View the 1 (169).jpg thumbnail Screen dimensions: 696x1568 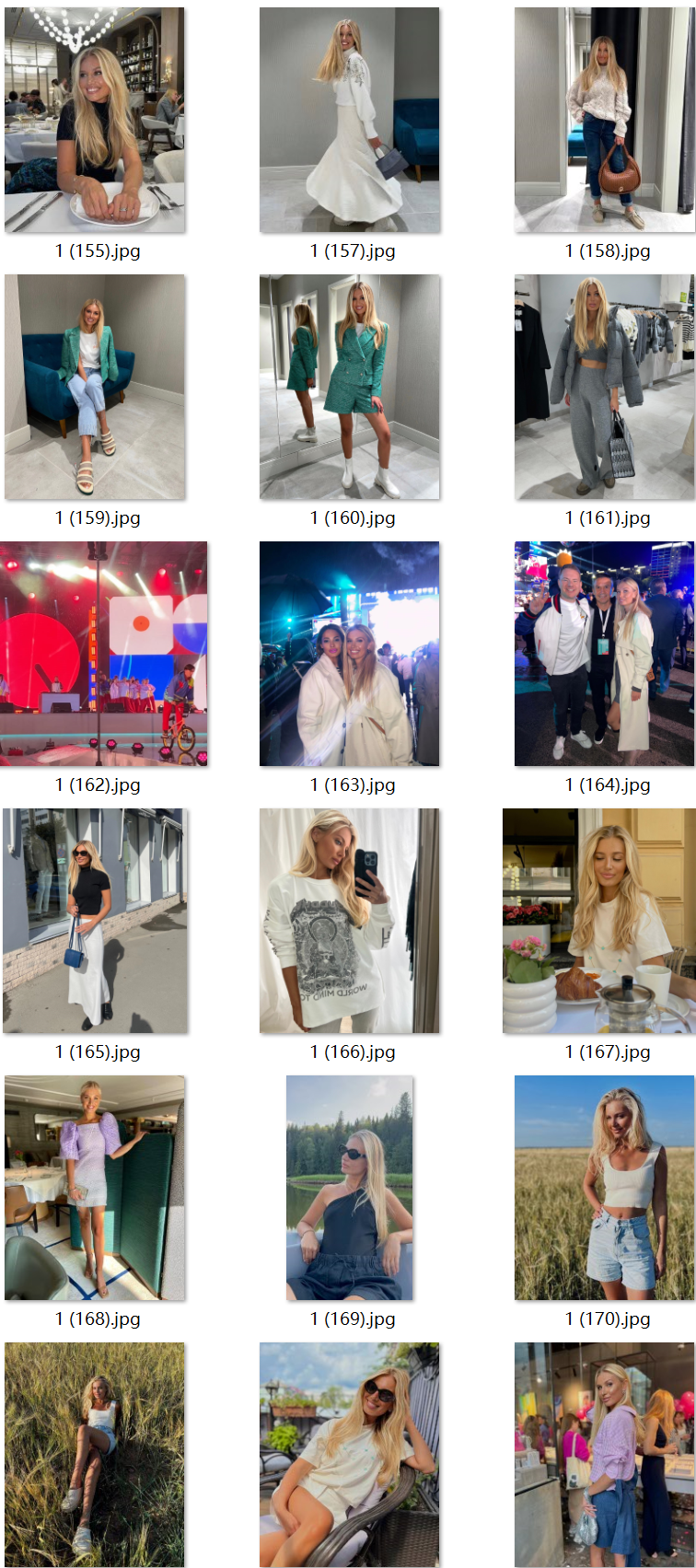point(349,1188)
